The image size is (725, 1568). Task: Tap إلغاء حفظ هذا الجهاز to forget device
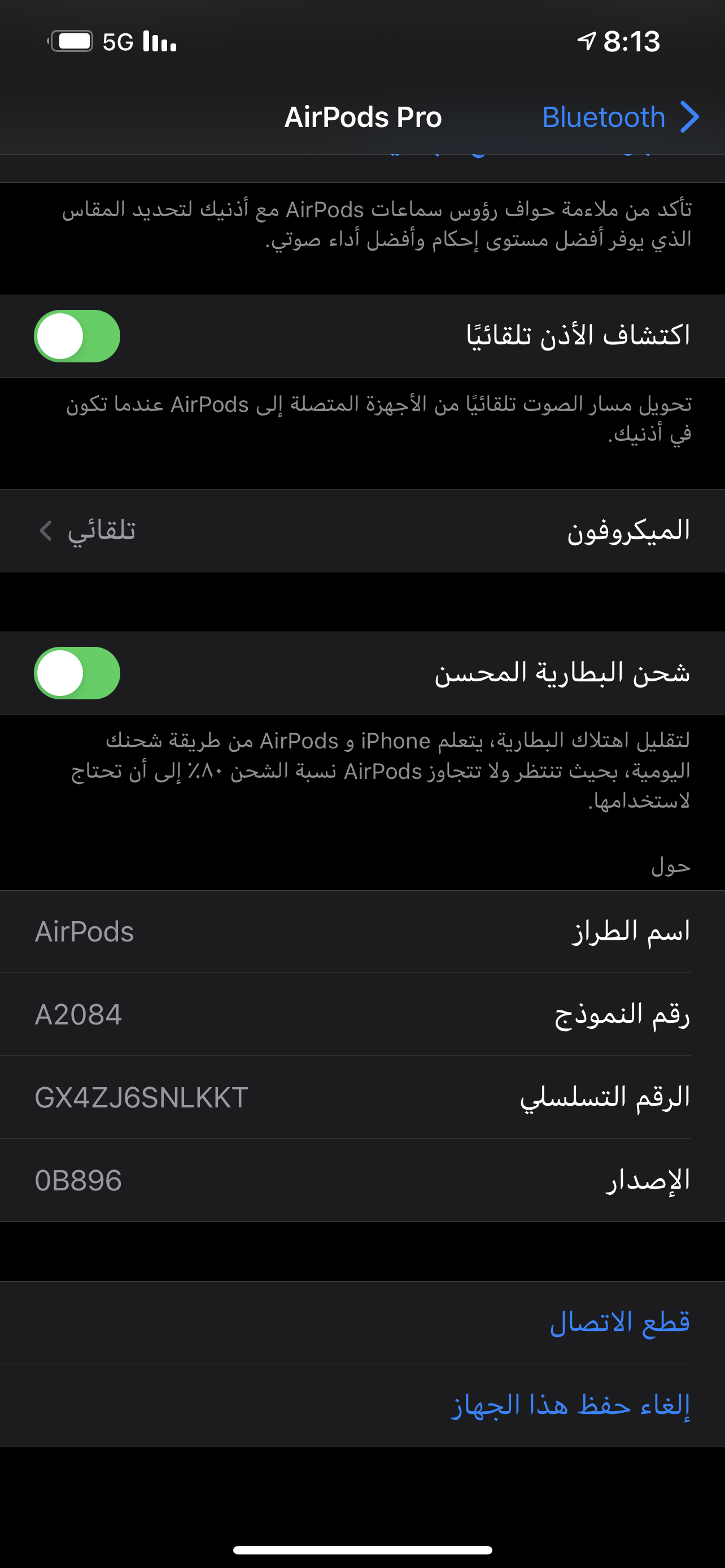click(x=570, y=1405)
